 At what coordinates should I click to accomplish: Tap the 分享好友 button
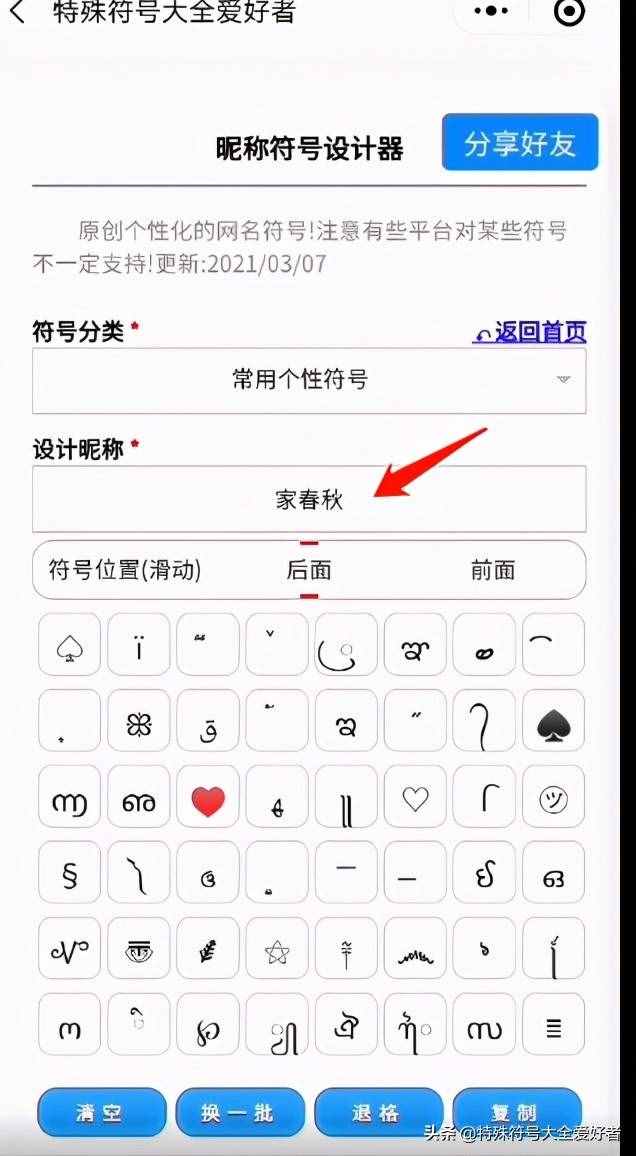(520, 143)
